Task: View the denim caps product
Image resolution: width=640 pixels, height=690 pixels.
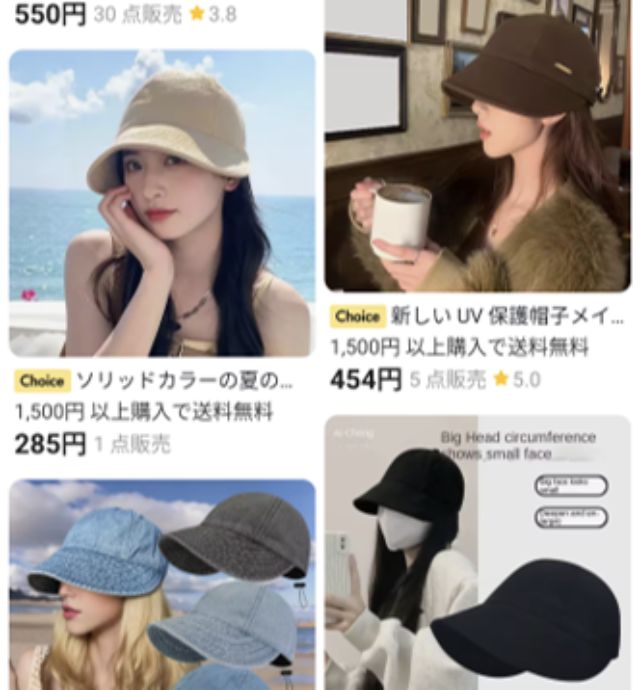Action: pyautogui.click(x=162, y=585)
